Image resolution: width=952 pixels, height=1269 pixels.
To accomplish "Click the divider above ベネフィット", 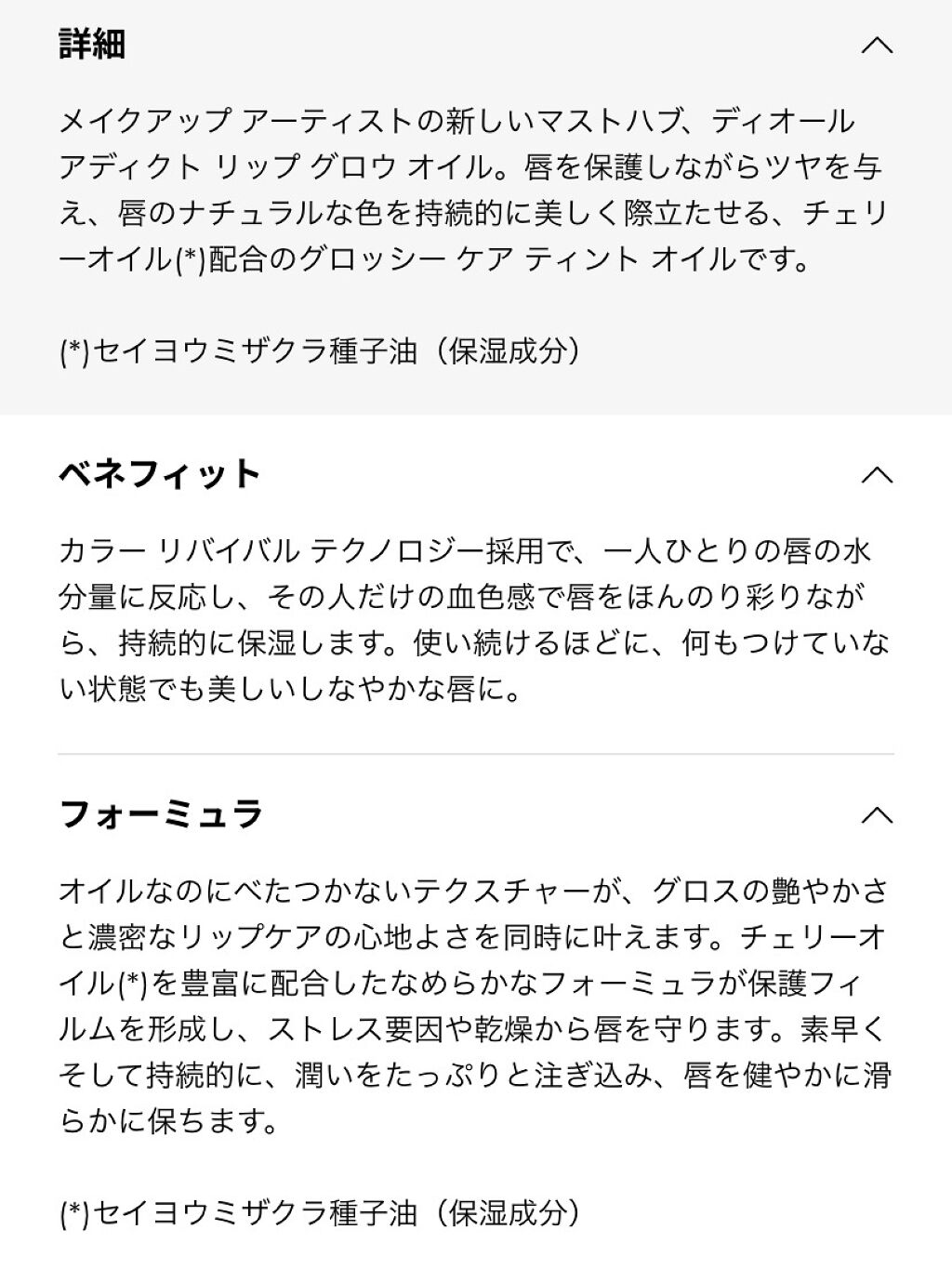I will pos(476,414).
